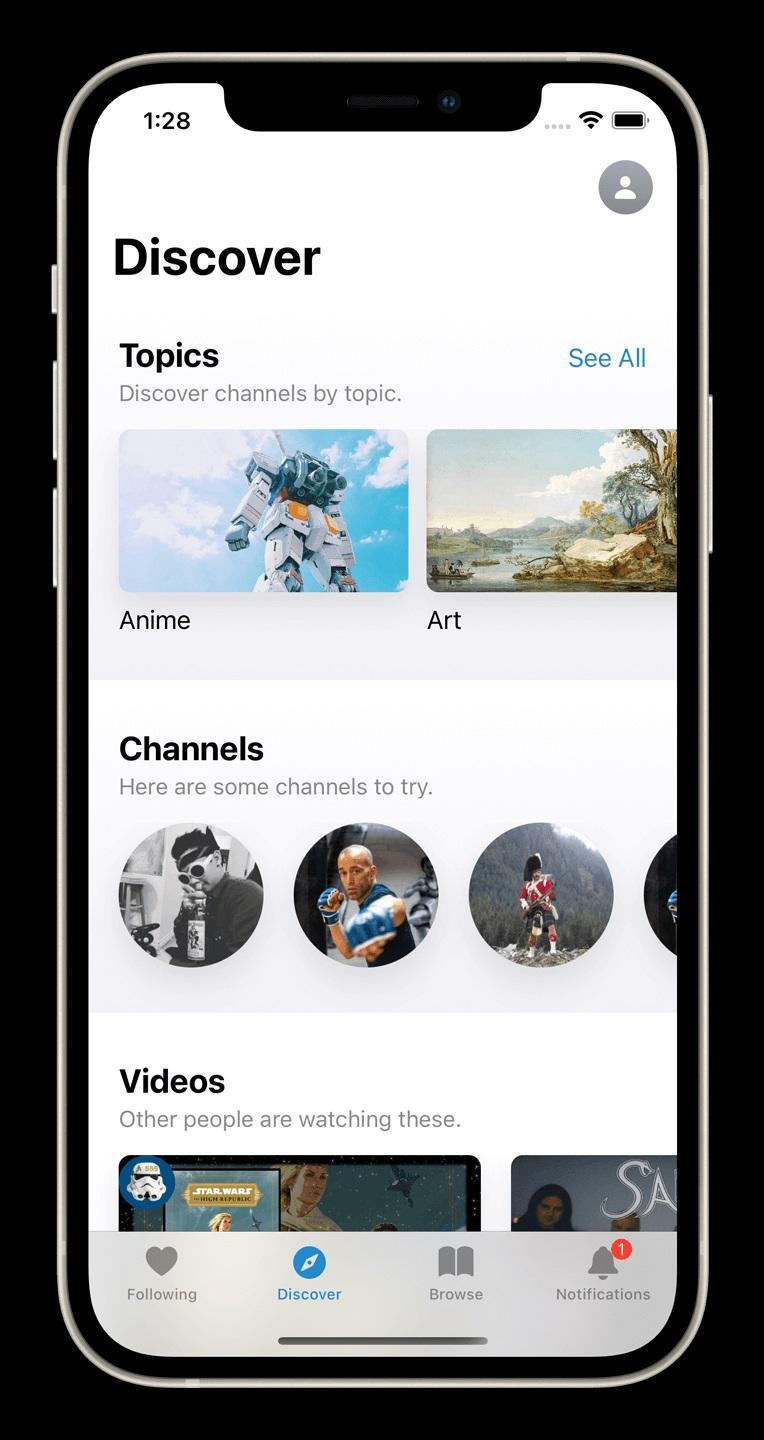This screenshot has height=1440, width=764.
Task: Open the Notifications tab
Action: tap(603, 1274)
